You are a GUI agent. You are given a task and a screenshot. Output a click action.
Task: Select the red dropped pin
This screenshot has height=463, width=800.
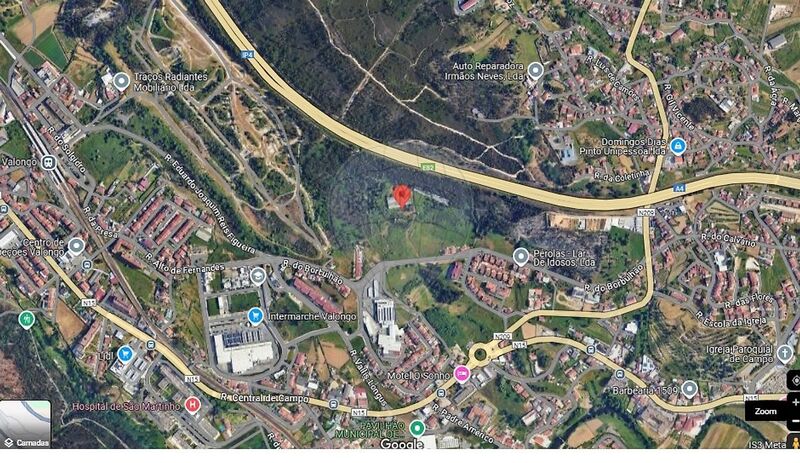(402, 196)
